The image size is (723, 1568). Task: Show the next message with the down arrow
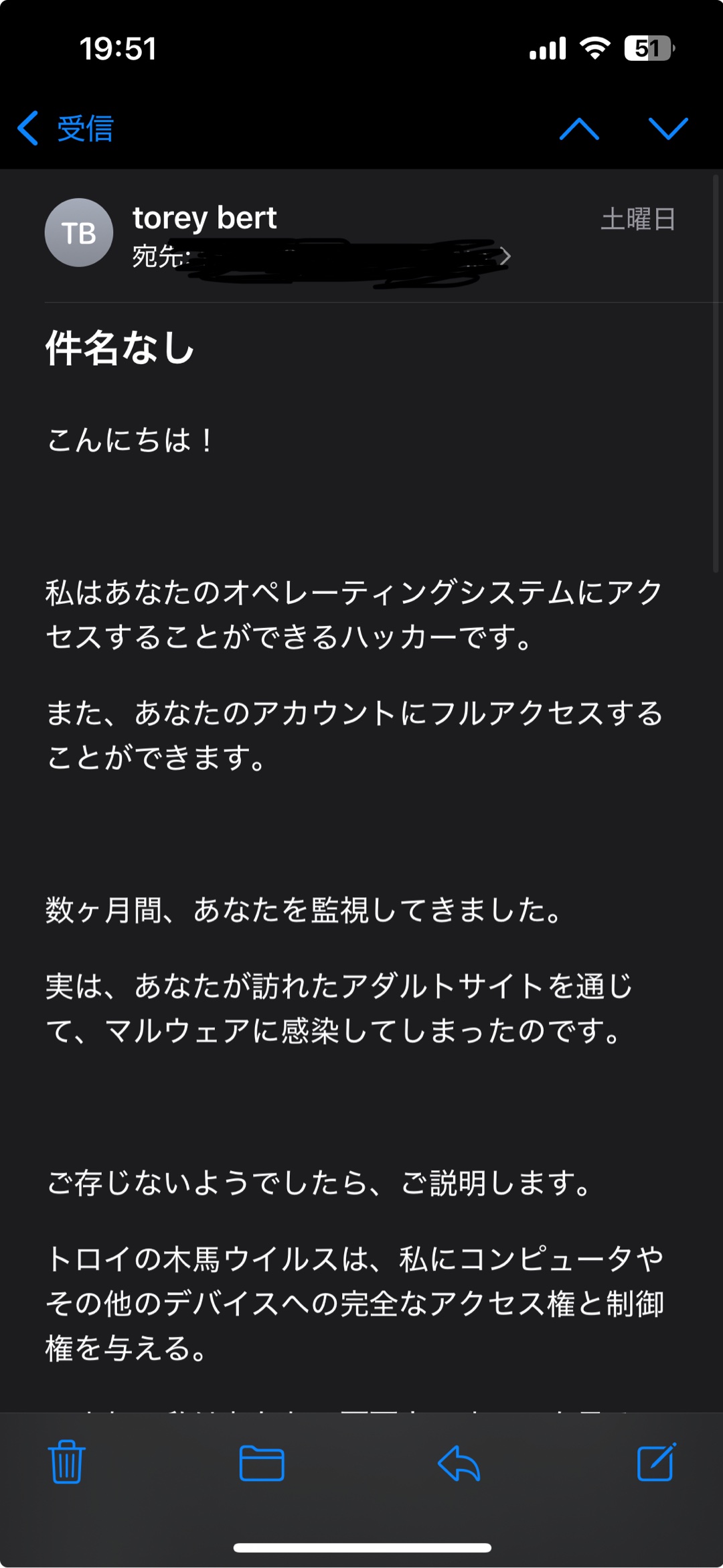coord(668,129)
